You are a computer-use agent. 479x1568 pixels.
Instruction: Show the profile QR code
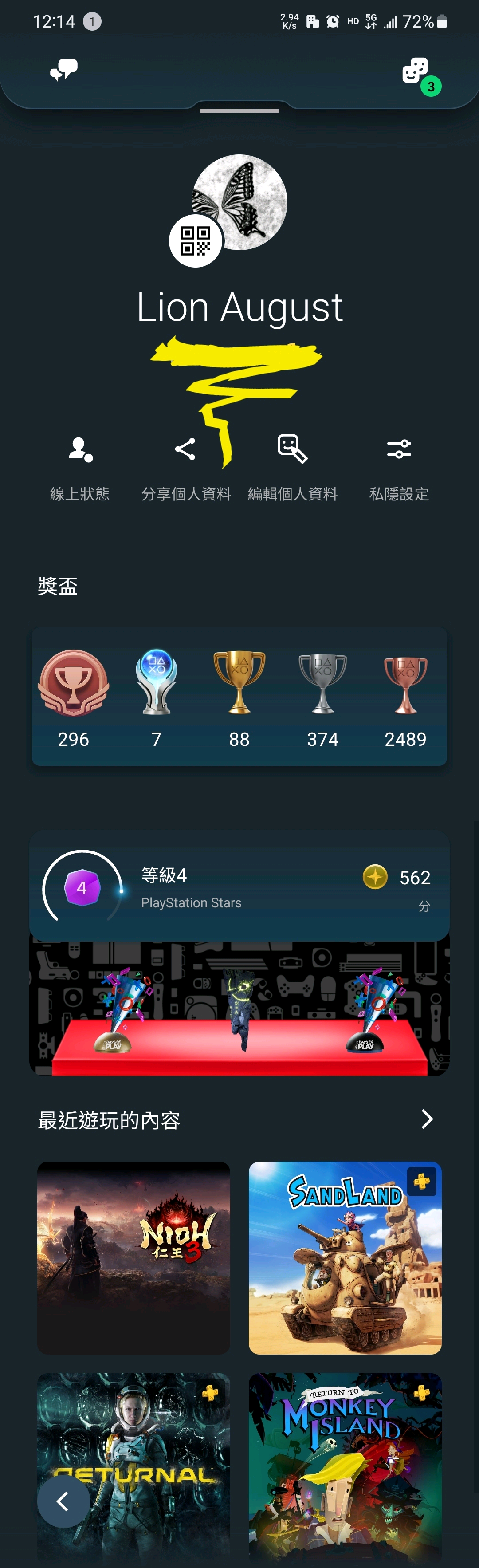coord(196,241)
